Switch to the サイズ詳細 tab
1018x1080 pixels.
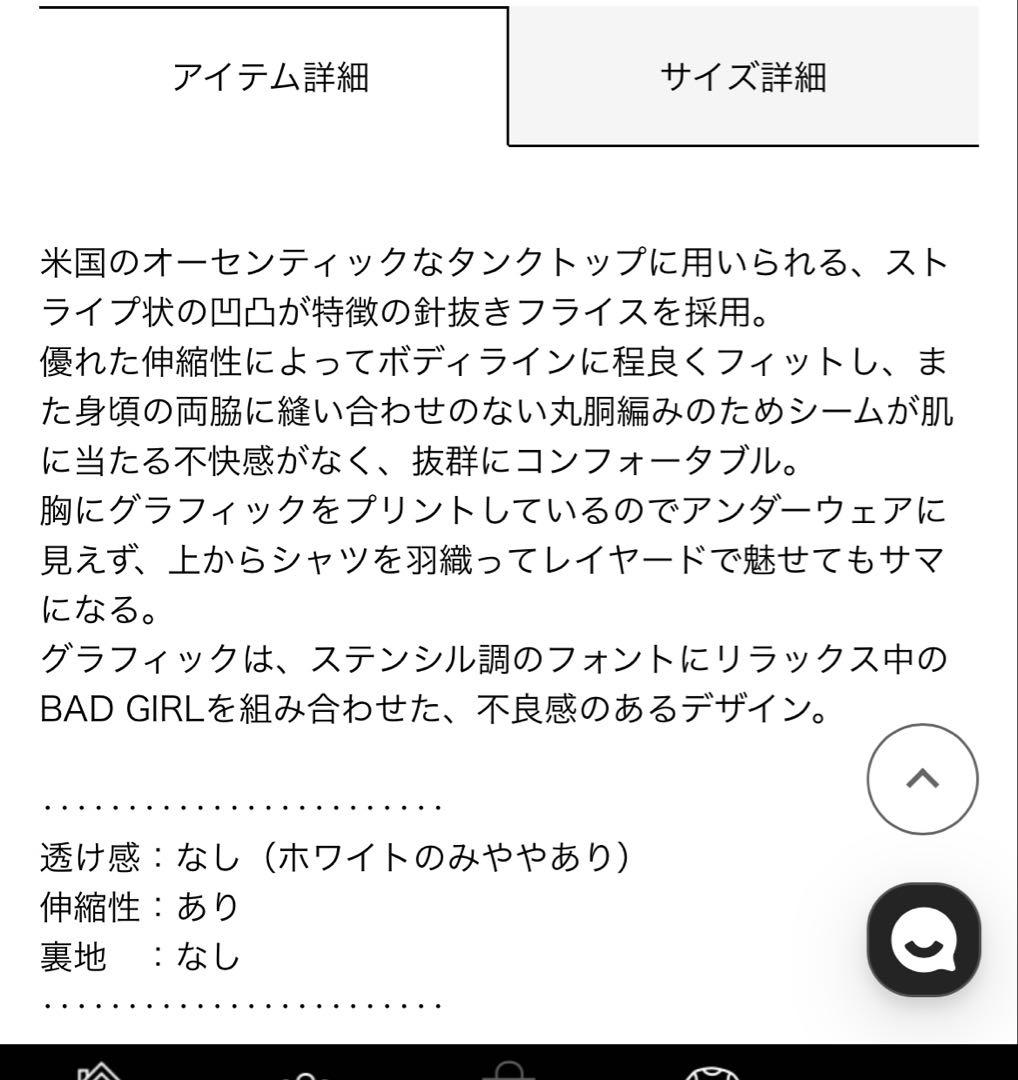click(743, 77)
